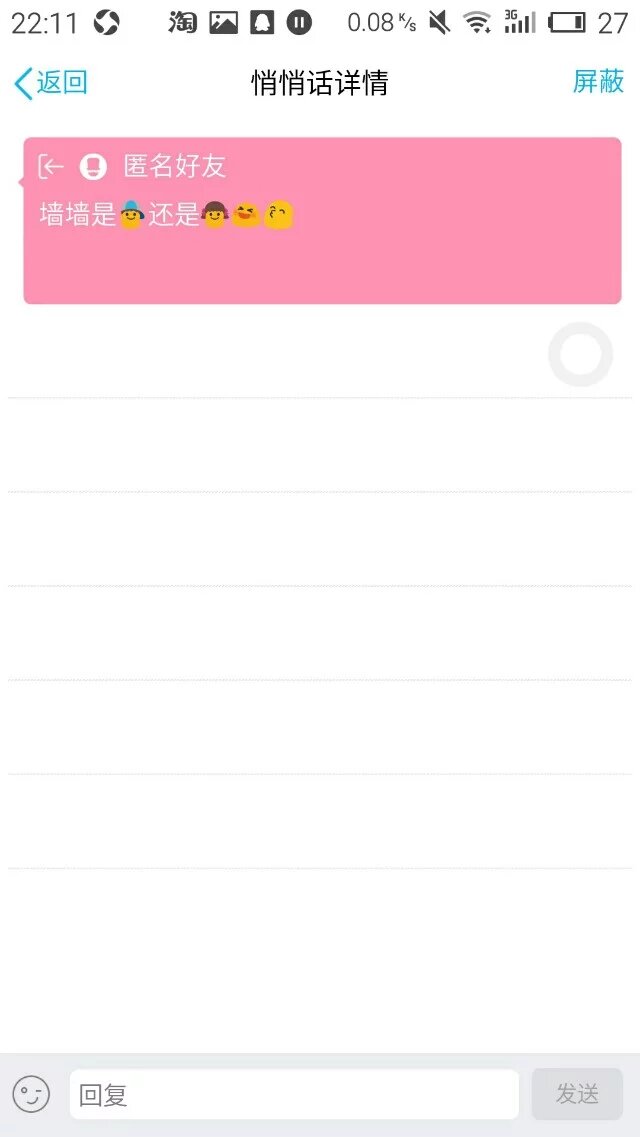The width and height of the screenshot is (640, 1137).
Task: Focus the 回复 reply input field
Action: (294, 1094)
